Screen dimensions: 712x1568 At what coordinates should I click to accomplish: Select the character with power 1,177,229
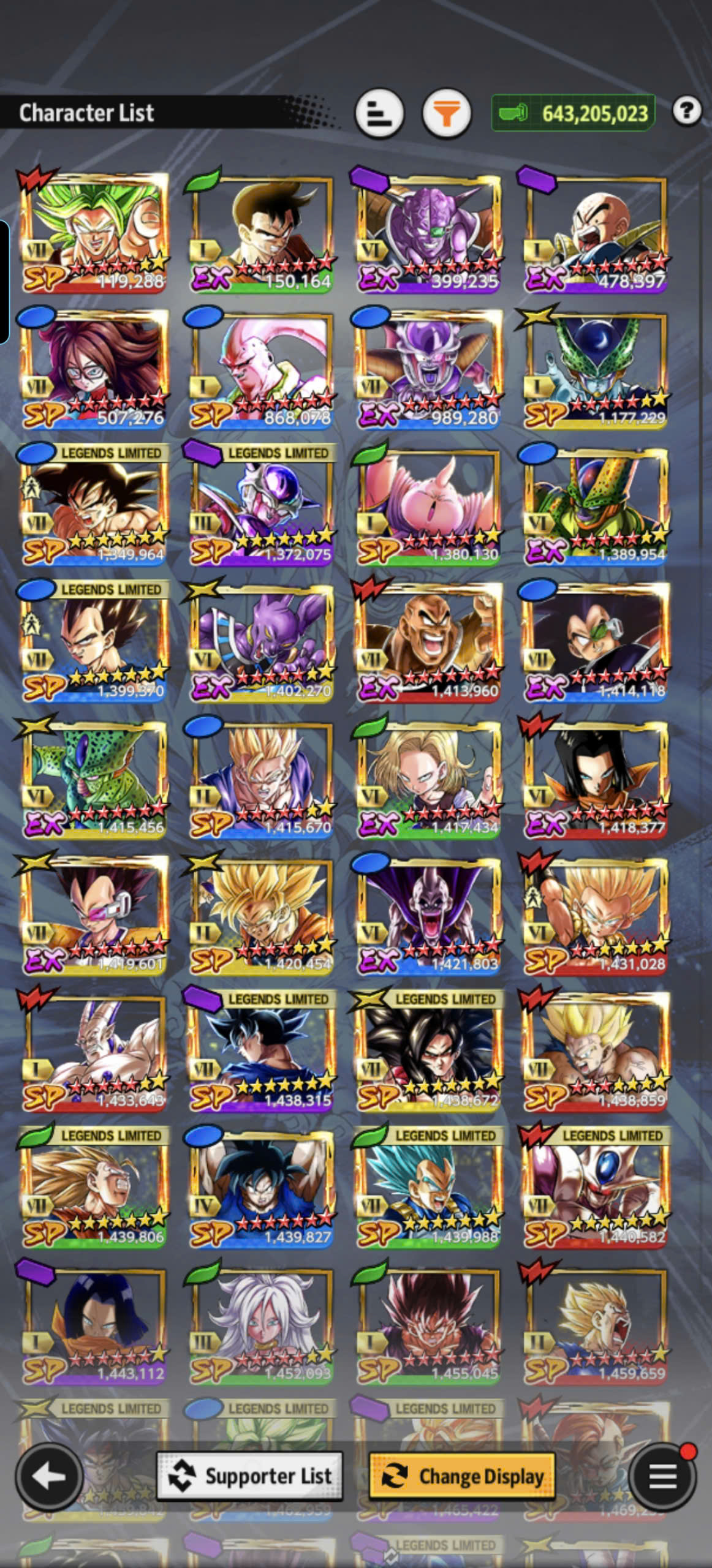tap(596, 369)
